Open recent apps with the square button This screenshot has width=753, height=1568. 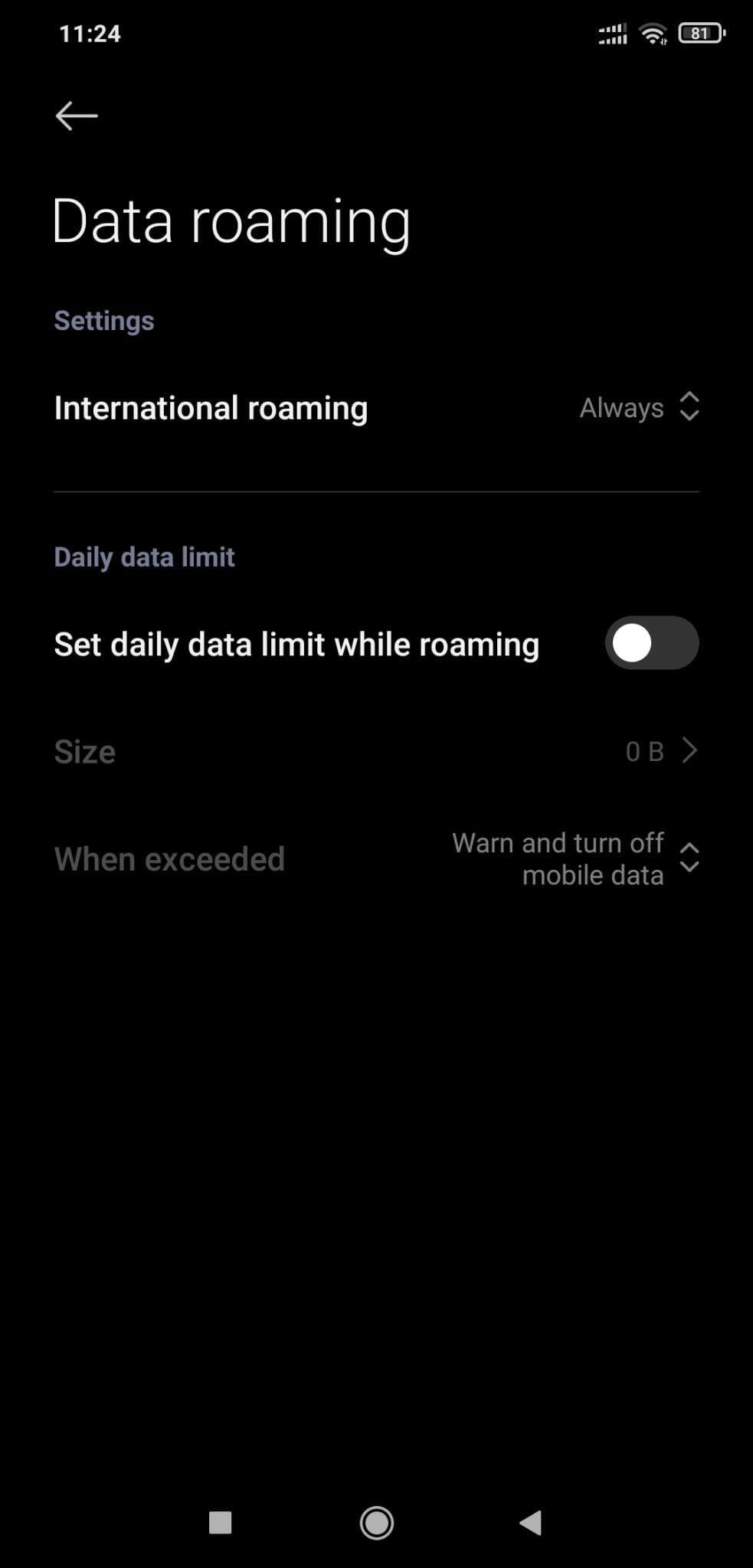[221, 1523]
